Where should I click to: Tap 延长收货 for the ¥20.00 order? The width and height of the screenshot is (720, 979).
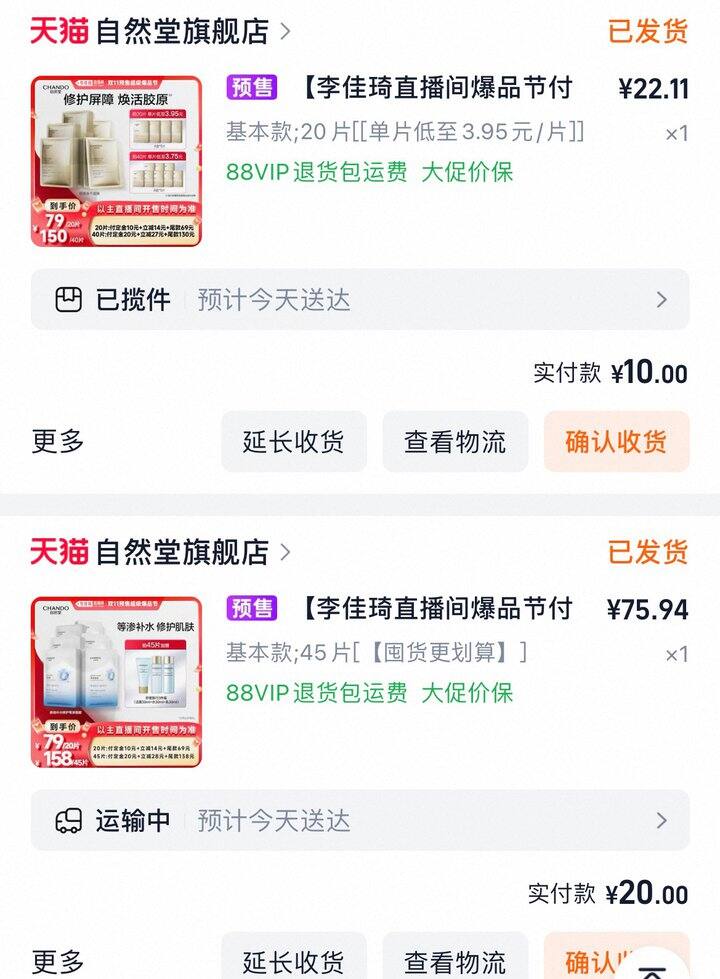tap(294, 961)
